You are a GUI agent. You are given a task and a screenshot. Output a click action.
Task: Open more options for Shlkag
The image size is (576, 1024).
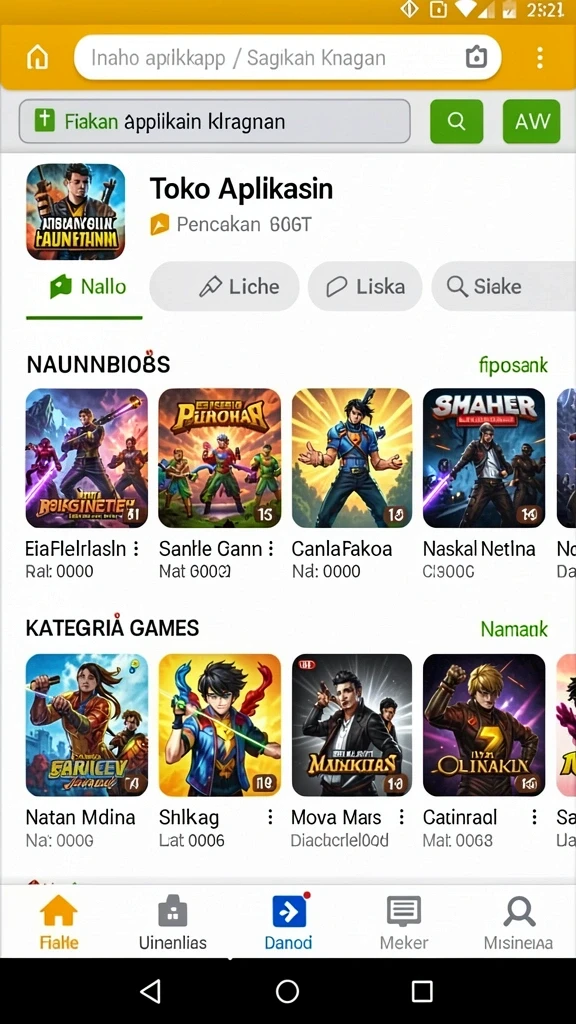point(270,817)
